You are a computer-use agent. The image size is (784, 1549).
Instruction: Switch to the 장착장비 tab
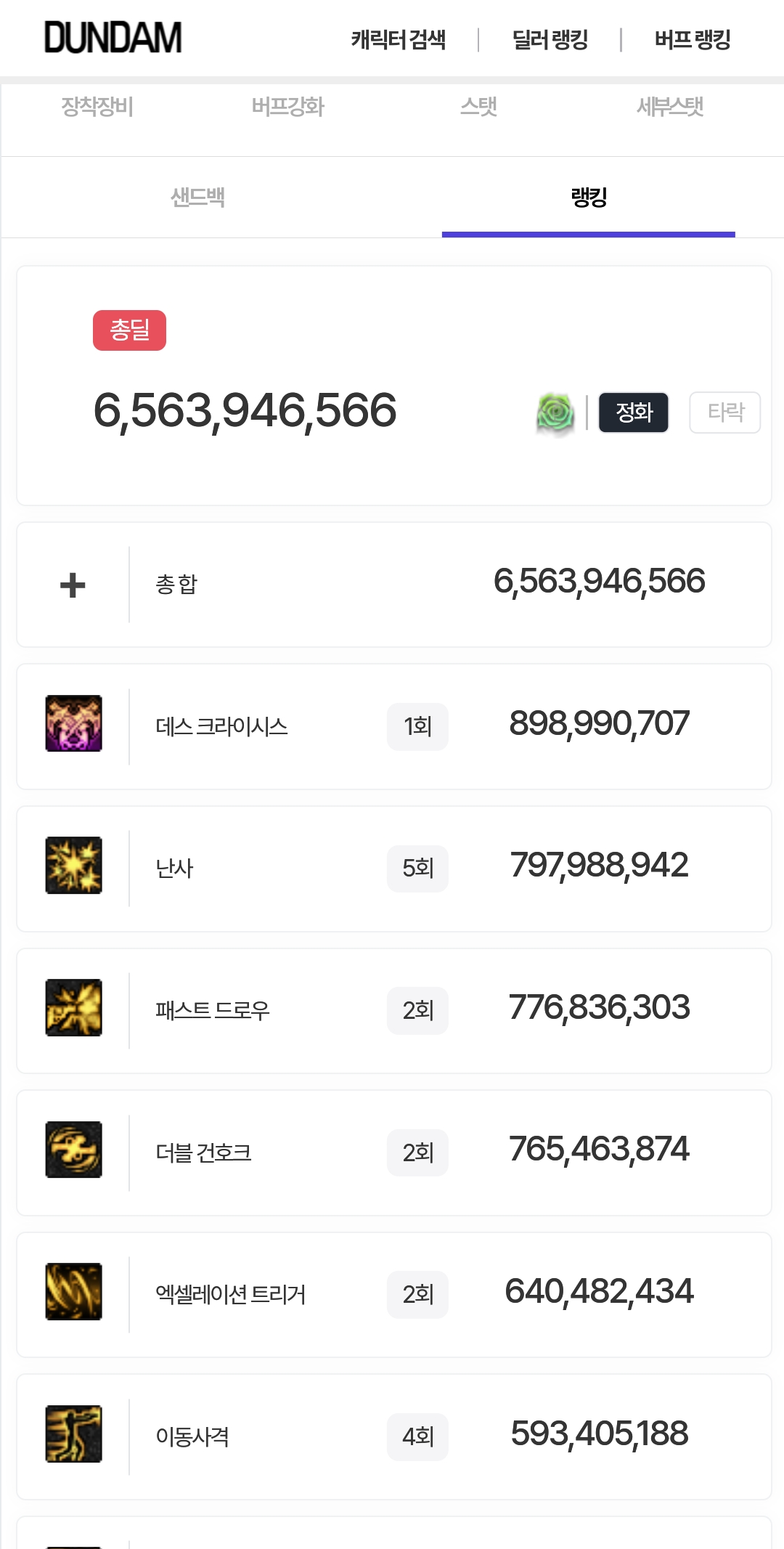97,107
